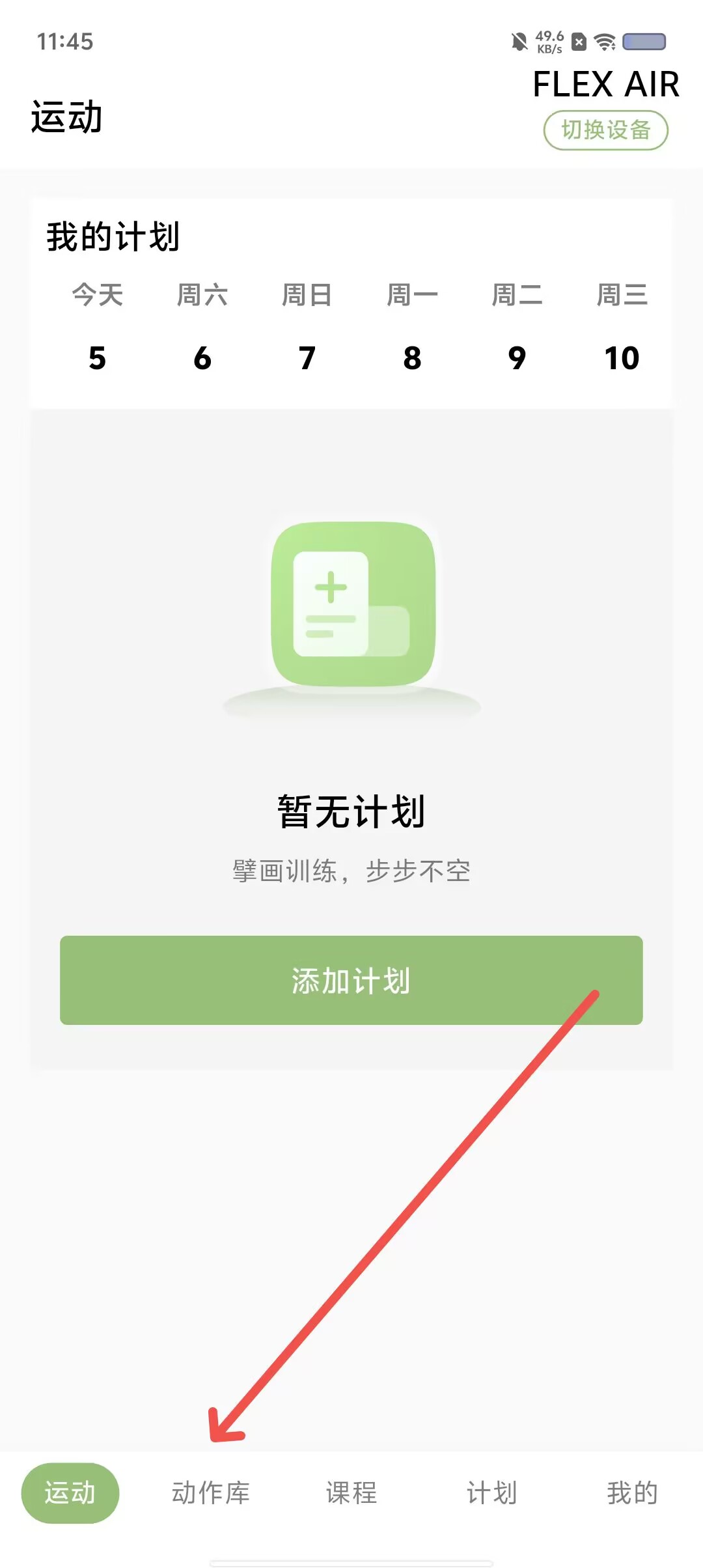Open the 我的 tab

click(x=633, y=1493)
